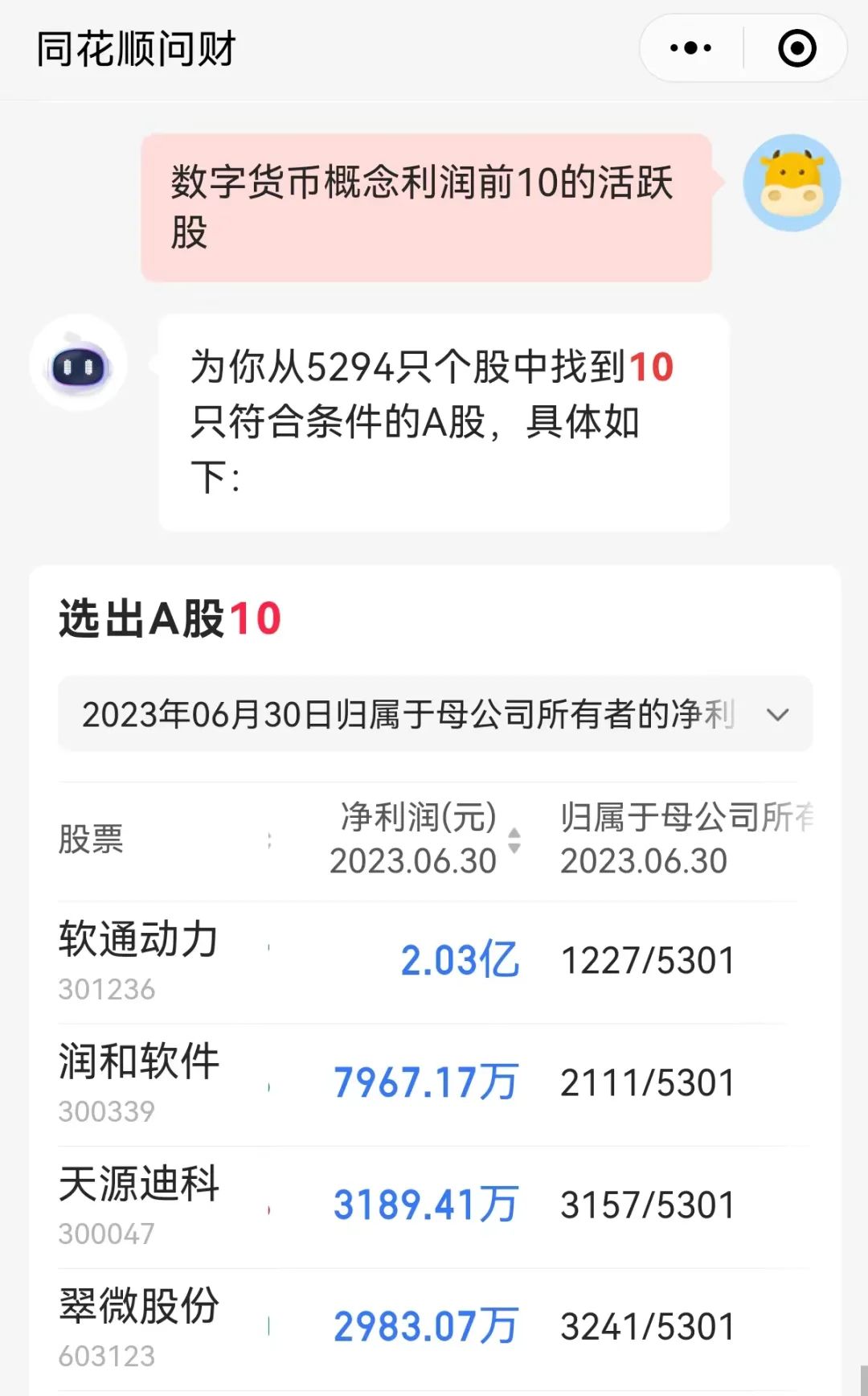Image resolution: width=868 pixels, height=1396 pixels.
Task: Open stock 软通动力 301236
Action: pyautogui.click(x=138, y=961)
